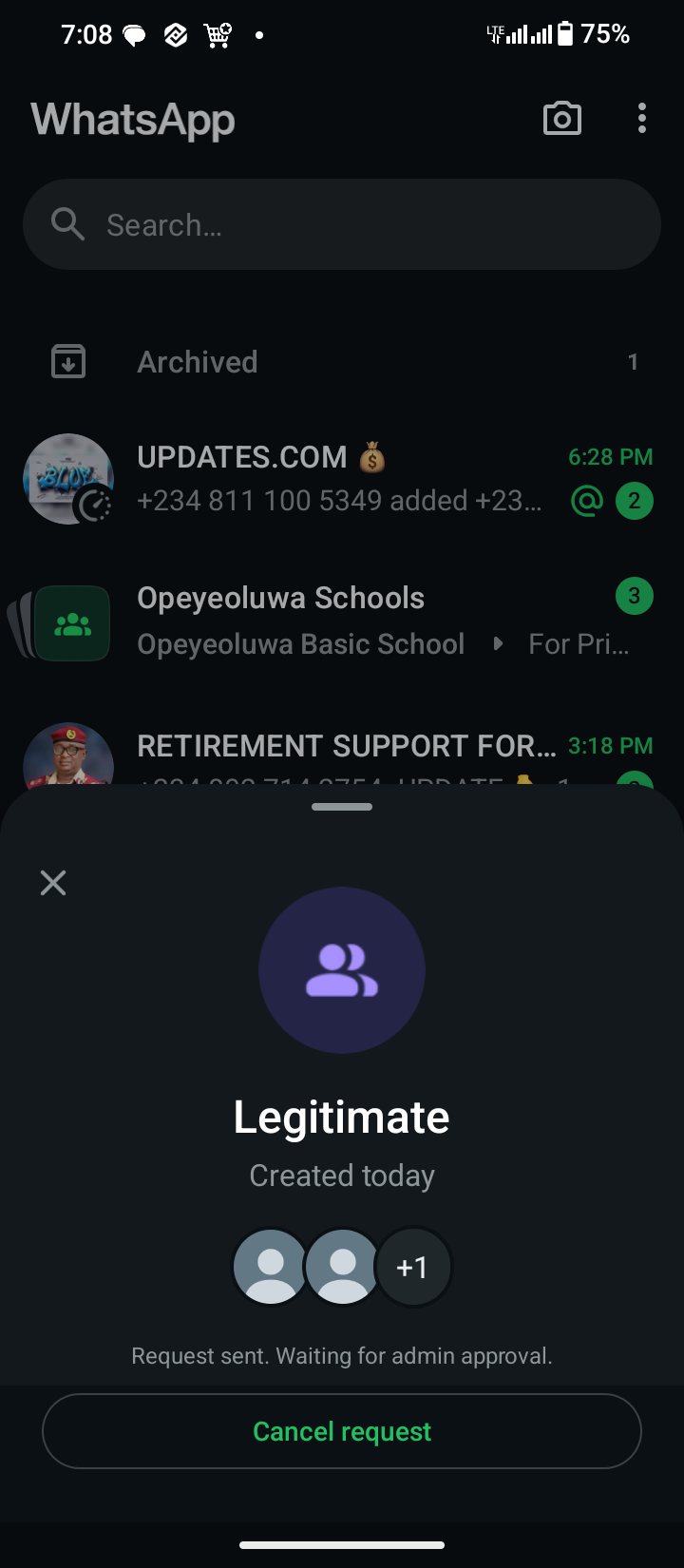Open Opeyeoluwa Schools community
The image size is (684, 1568).
click(342, 621)
